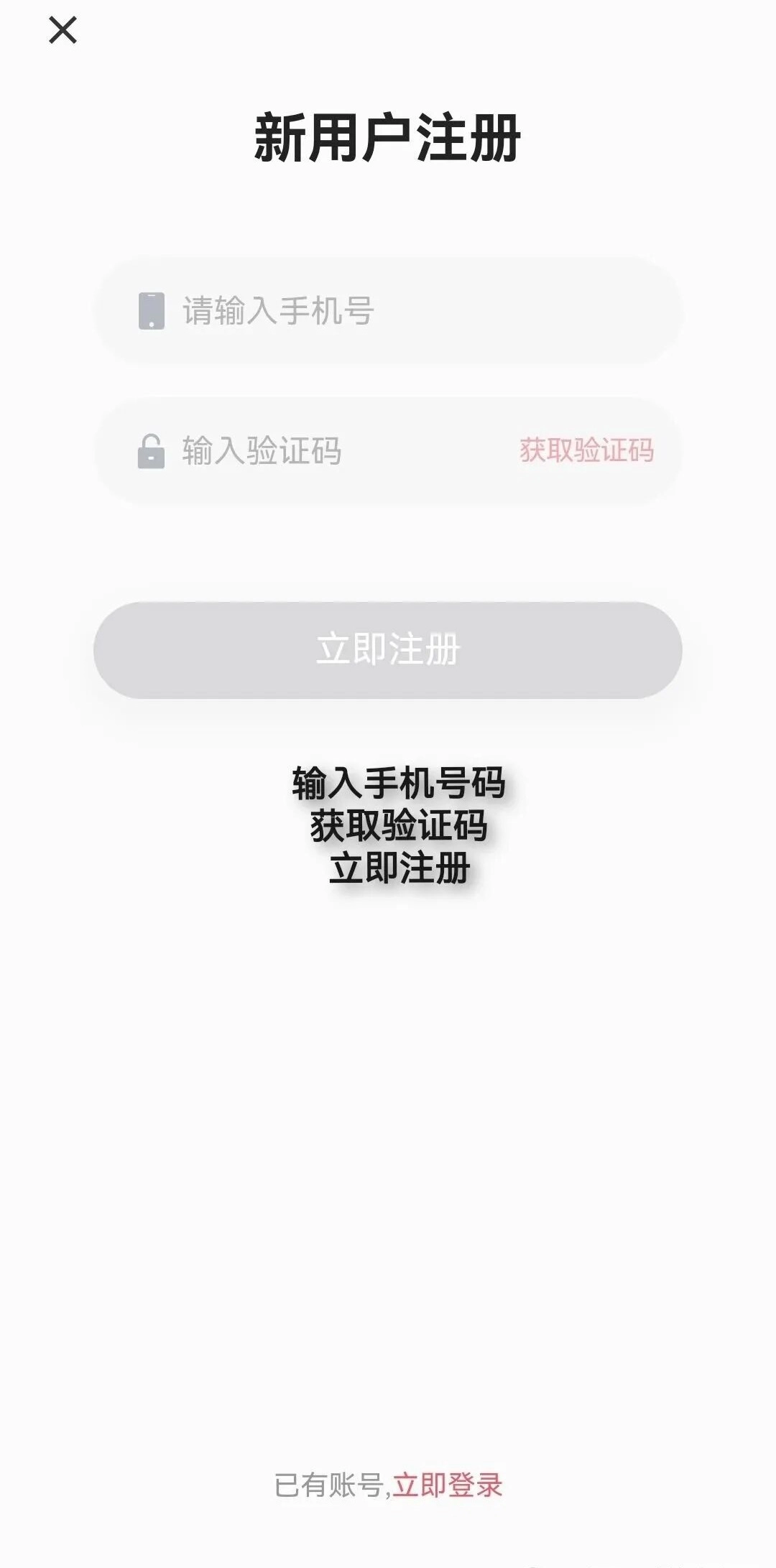The width and height of the screenshot is (776, 1568).
Task: Tap the 立即注册 button
Action: 388,649
